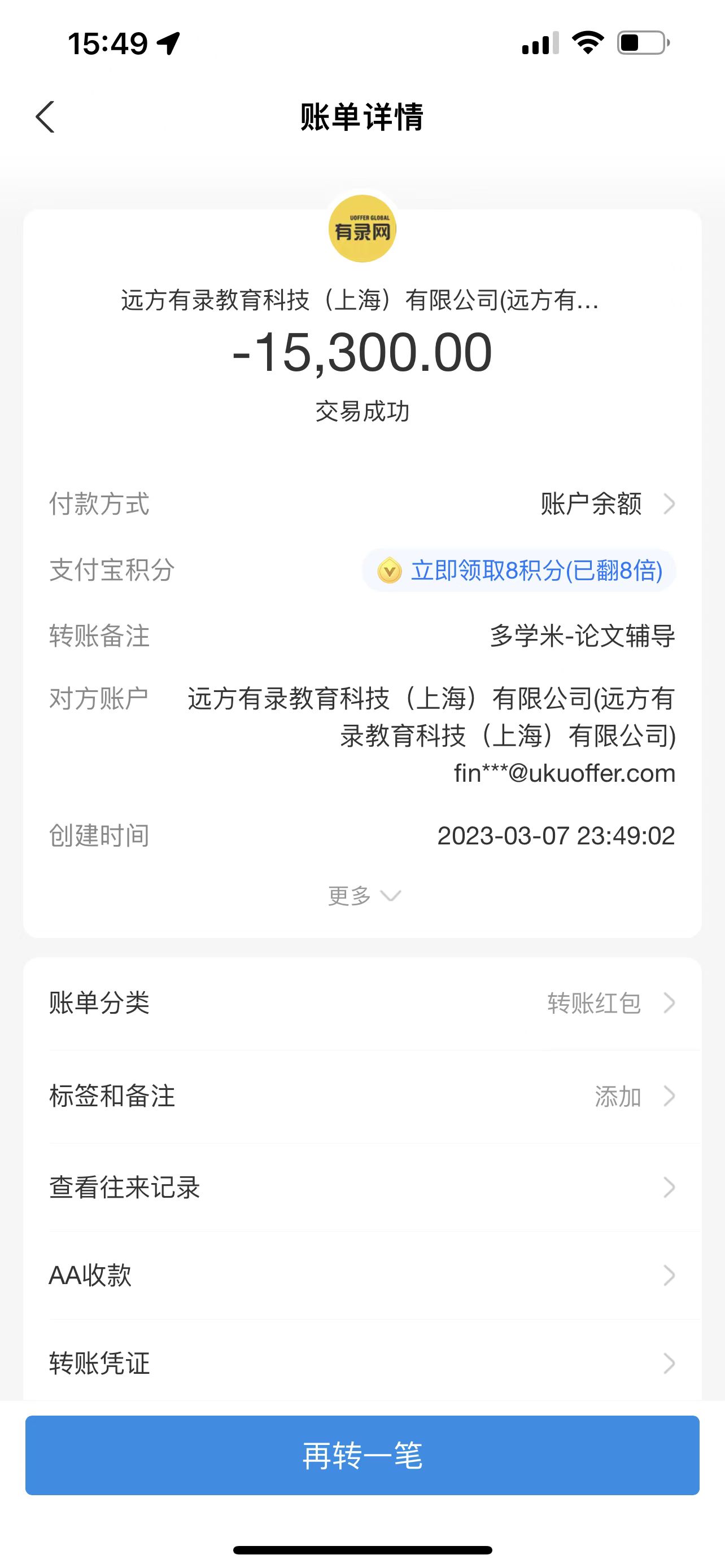Image resolution: width=725 pixels, height=1568 pixels.
Task: Go back from the bill details page
Action: pyautogui.click(x=46, y=117)
